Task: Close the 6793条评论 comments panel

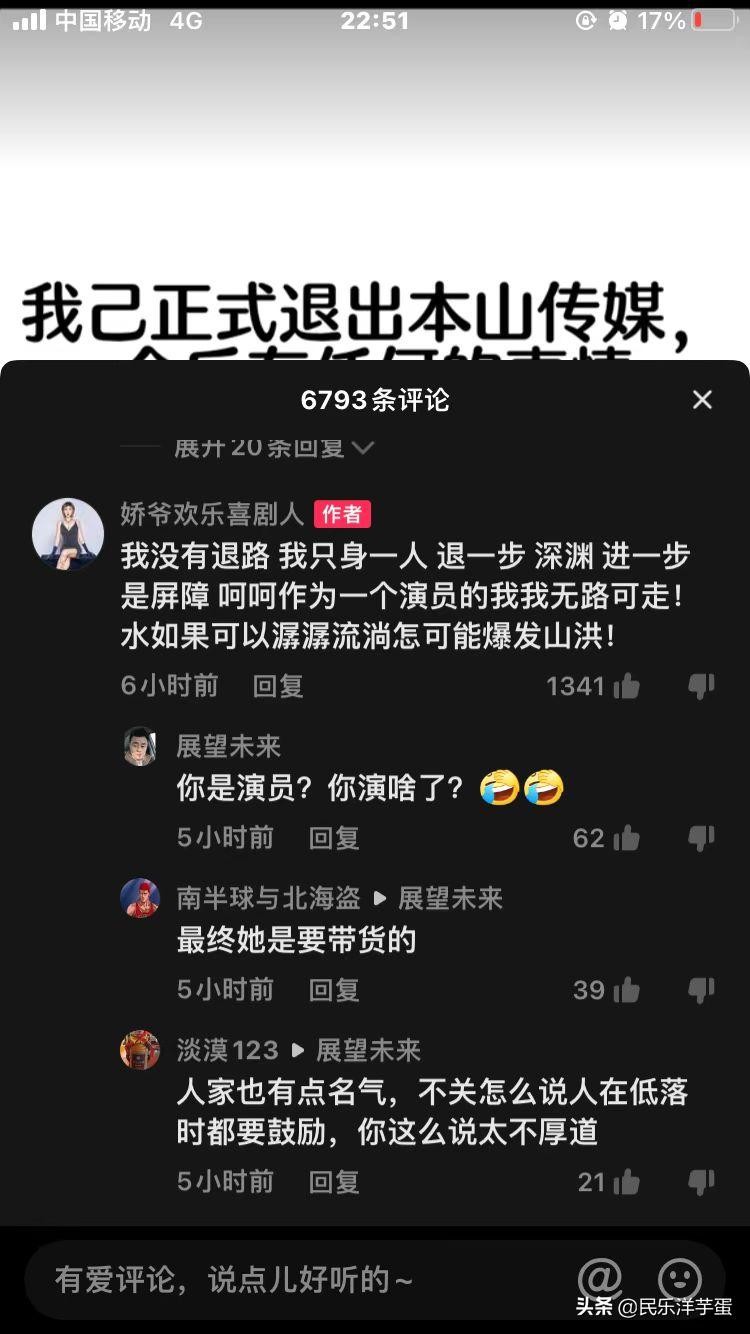Action: click(x=702, y=400)
